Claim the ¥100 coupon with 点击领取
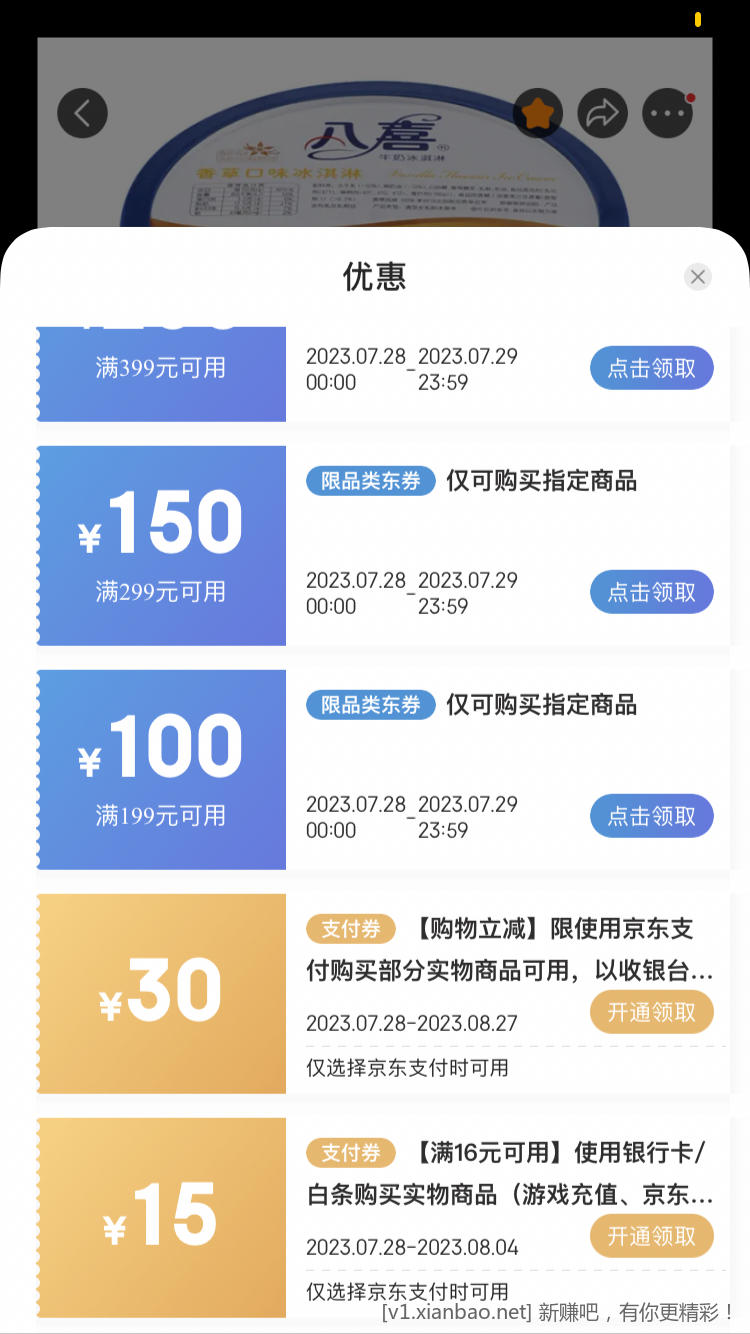The image size is (750, 1334). click(x=651, y=816)
